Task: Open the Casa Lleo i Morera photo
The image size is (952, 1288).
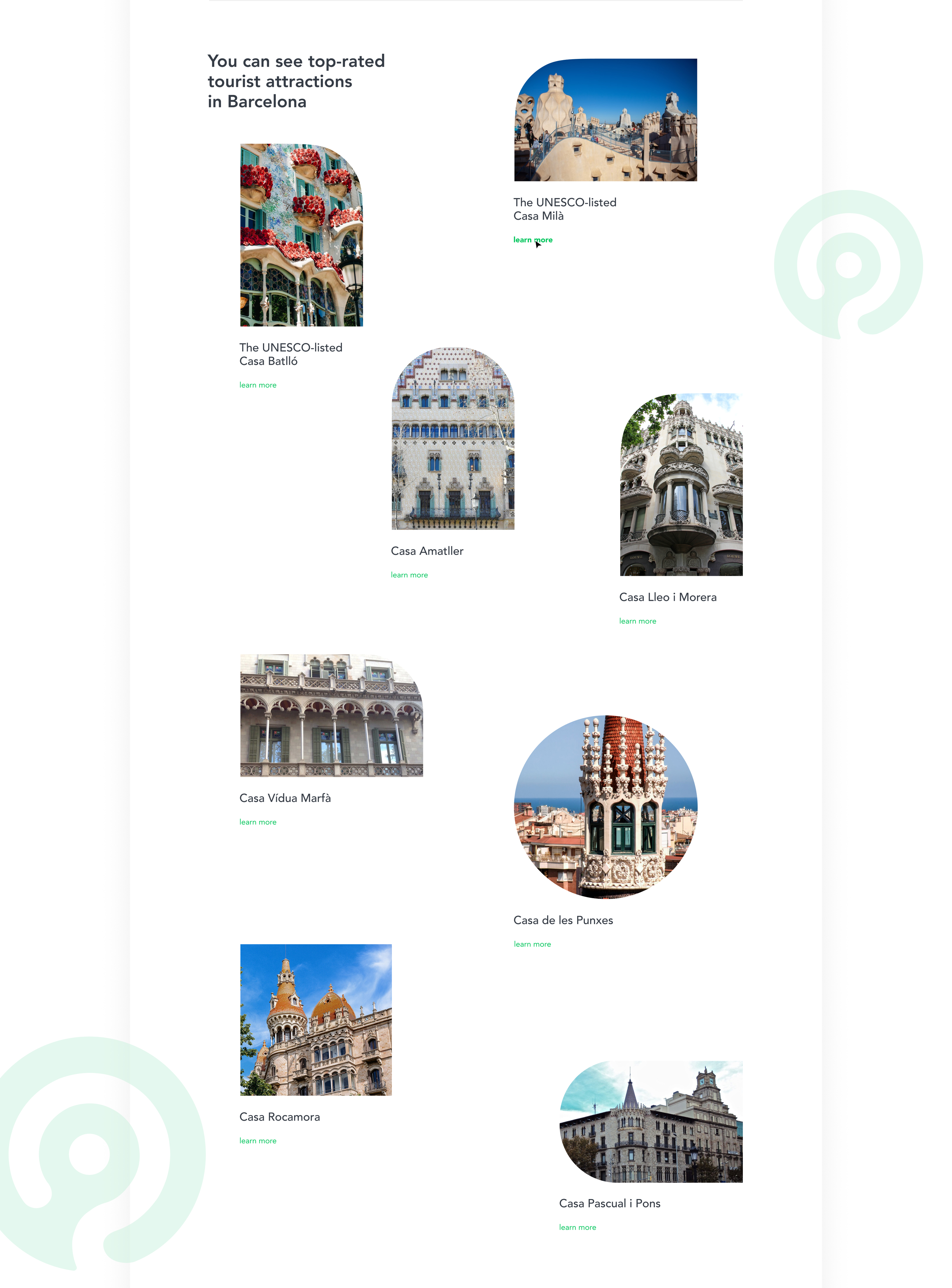Action: coord(681,485)
